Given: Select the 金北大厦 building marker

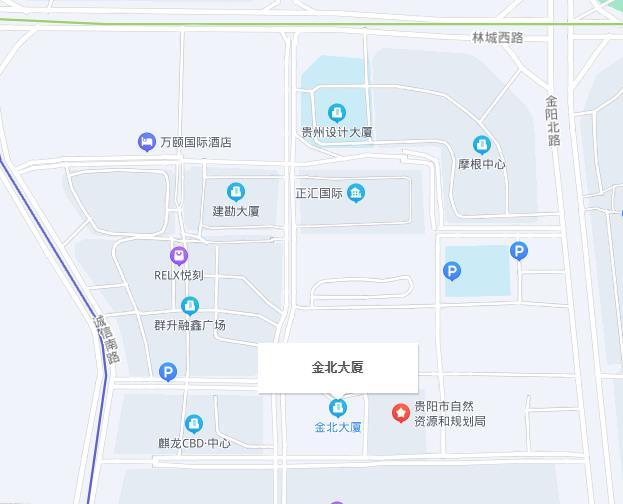Looking at the screenshot, I should pyautogui.click(x=338, y=408).
